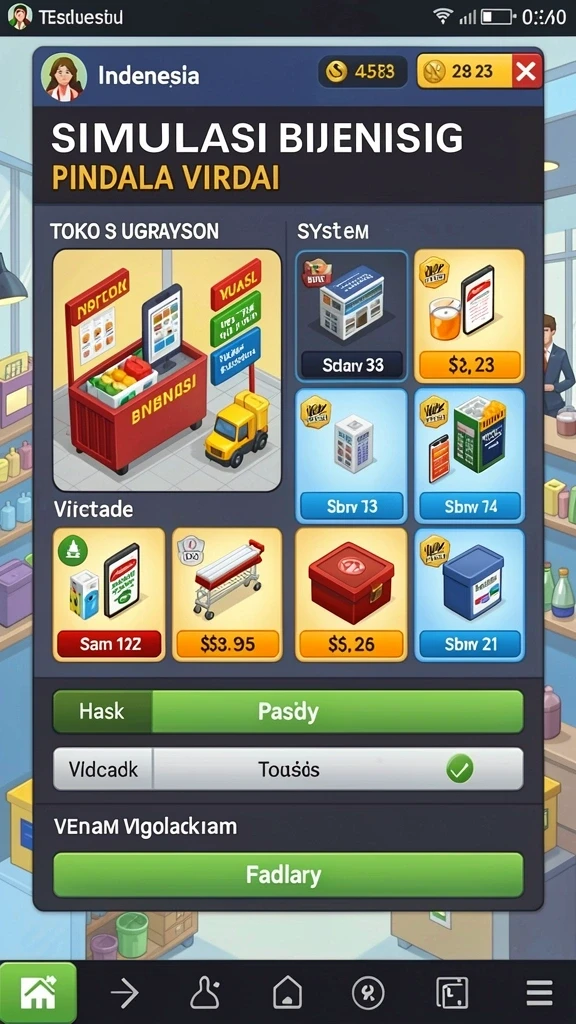This screenshot has width=576, height=1024.
Task: Open the large shop stall tile
Action: [167, 370]
